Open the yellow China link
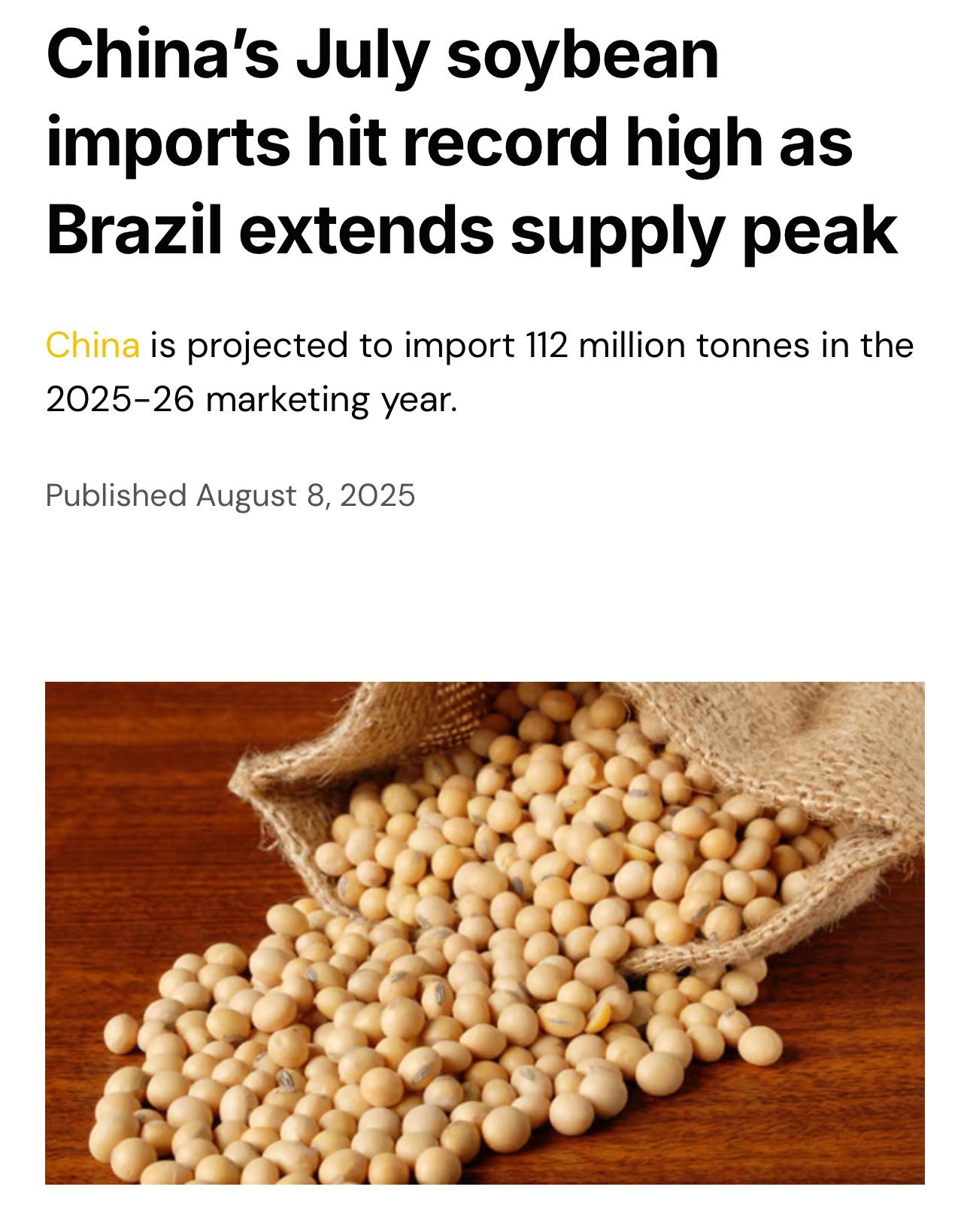This screenshot has width=970, height=1232. pos(92,346)
